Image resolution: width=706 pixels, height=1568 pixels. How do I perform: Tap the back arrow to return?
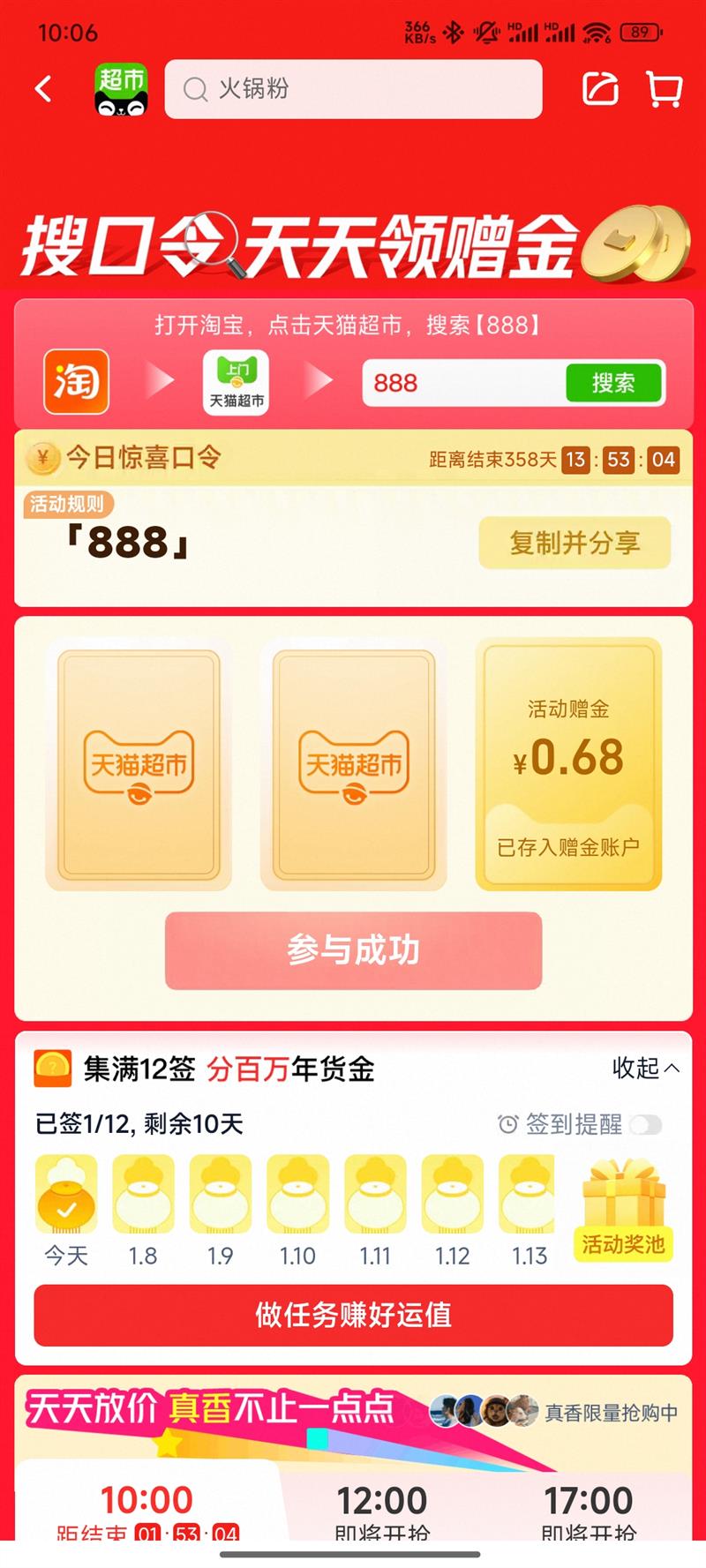tap(43, 89)
